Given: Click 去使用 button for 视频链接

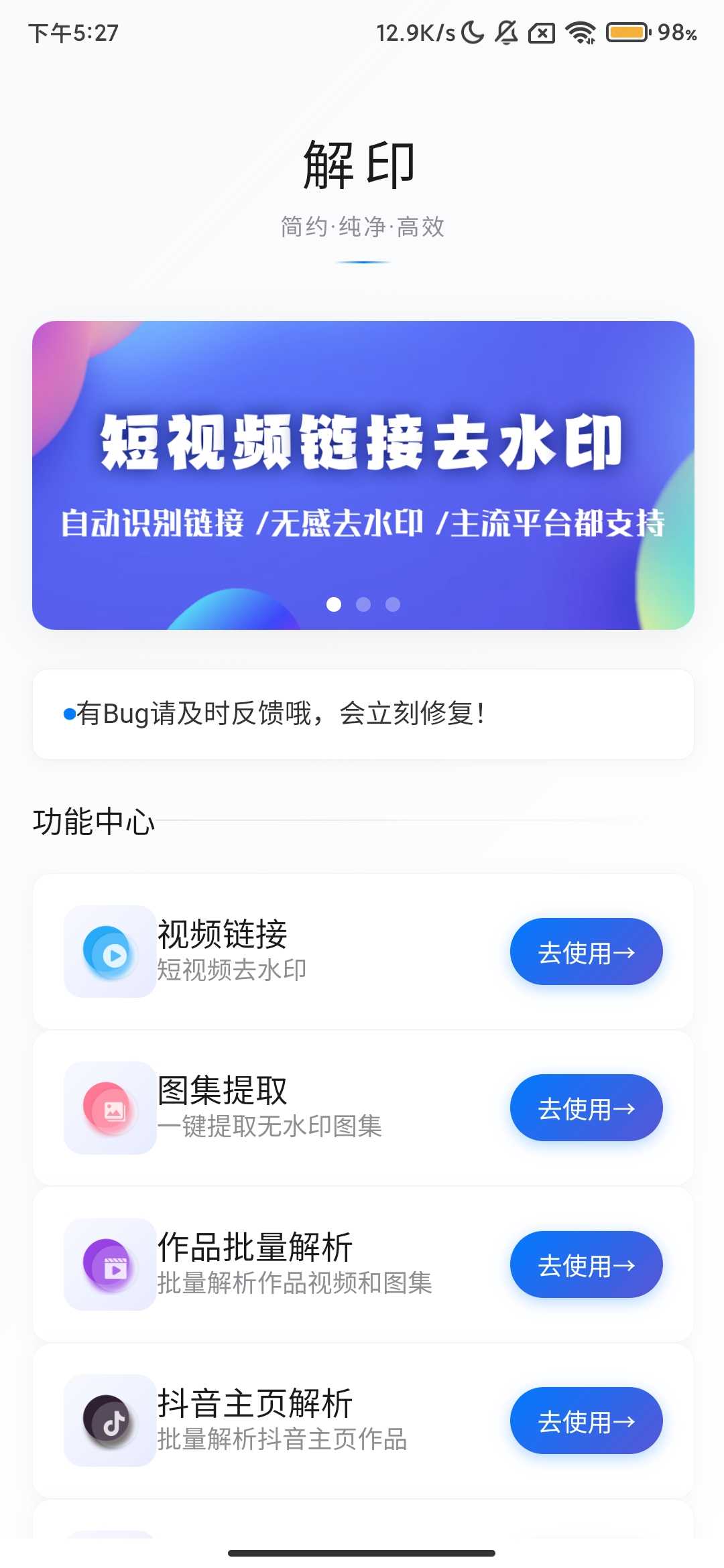Looking at the screenshot, I should 585,951.
